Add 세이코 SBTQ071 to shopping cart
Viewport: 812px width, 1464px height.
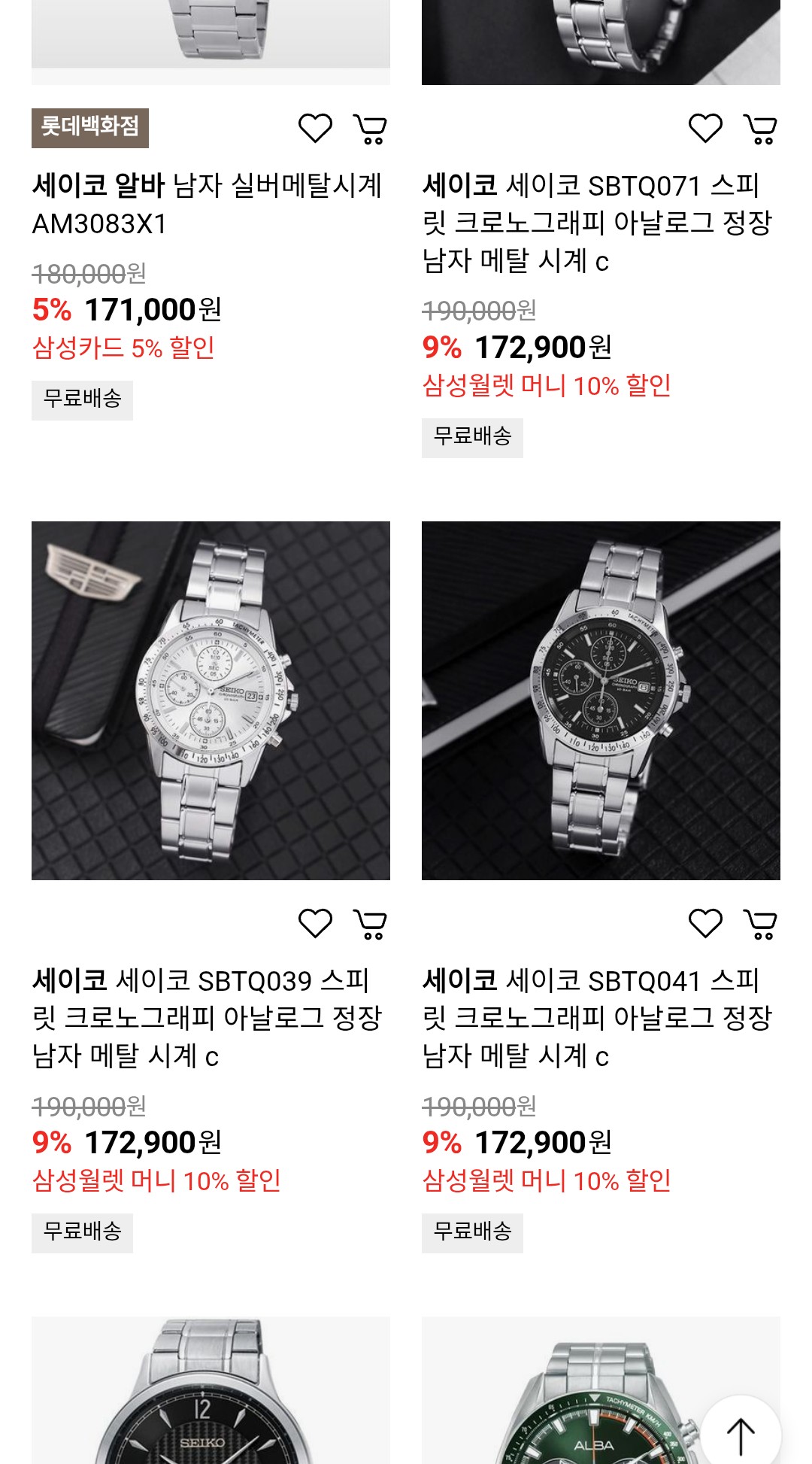pos(760,129)
